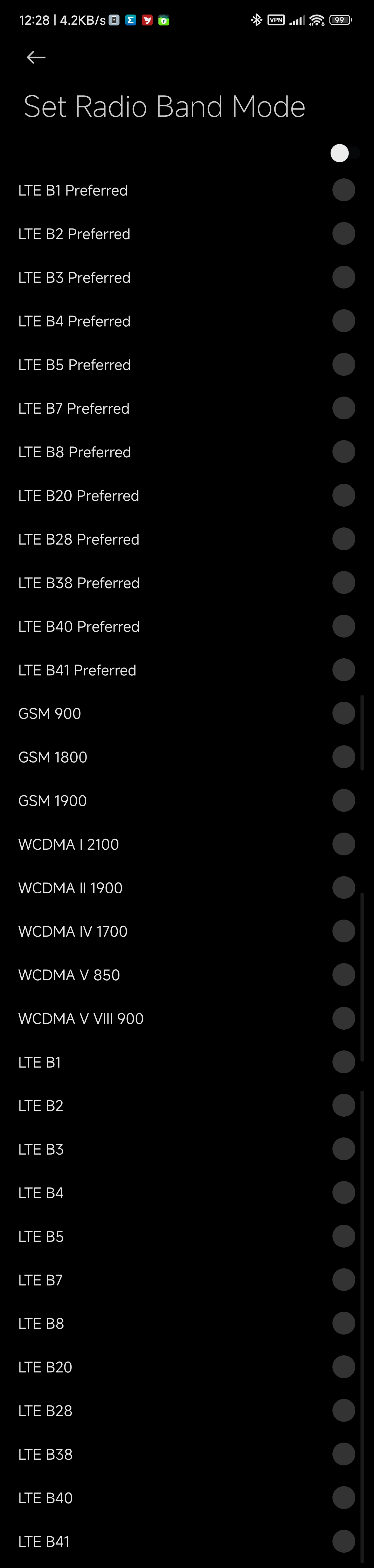Select LTE B40 Preferred band

[344, 626]
